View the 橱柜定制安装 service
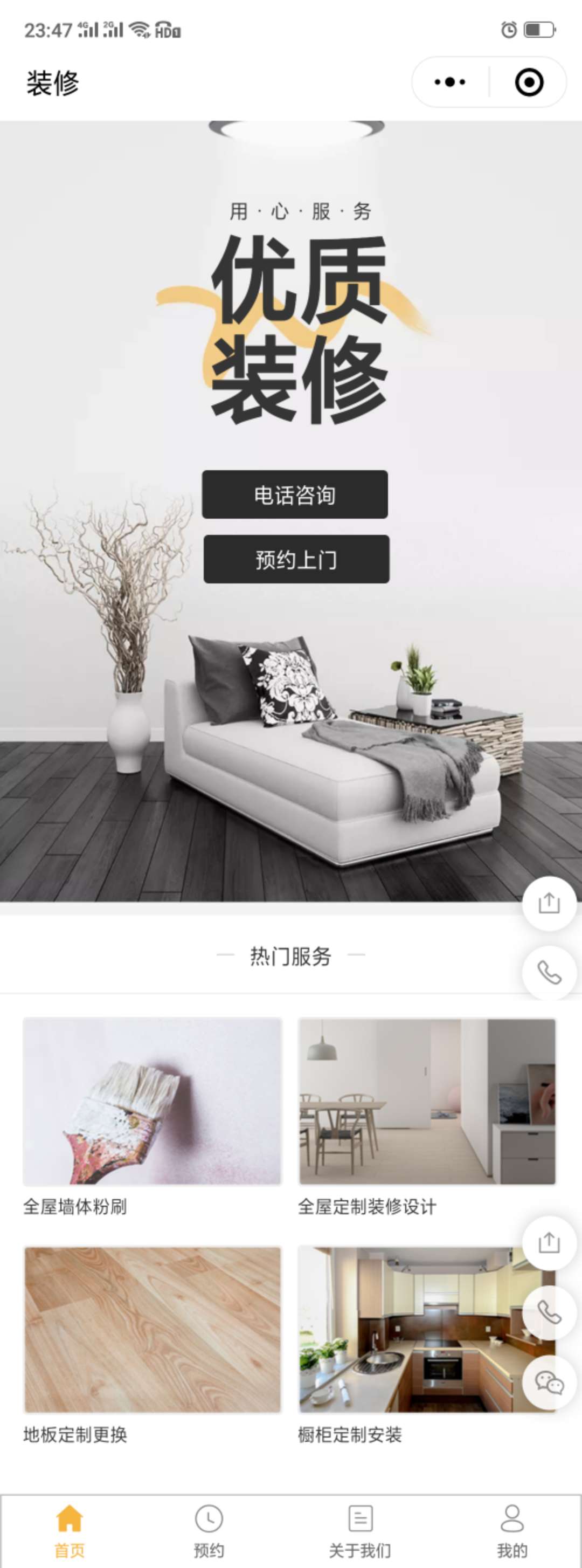Image resolution: width=582 pixels, height=1568 pixels. coord(413,1330)
